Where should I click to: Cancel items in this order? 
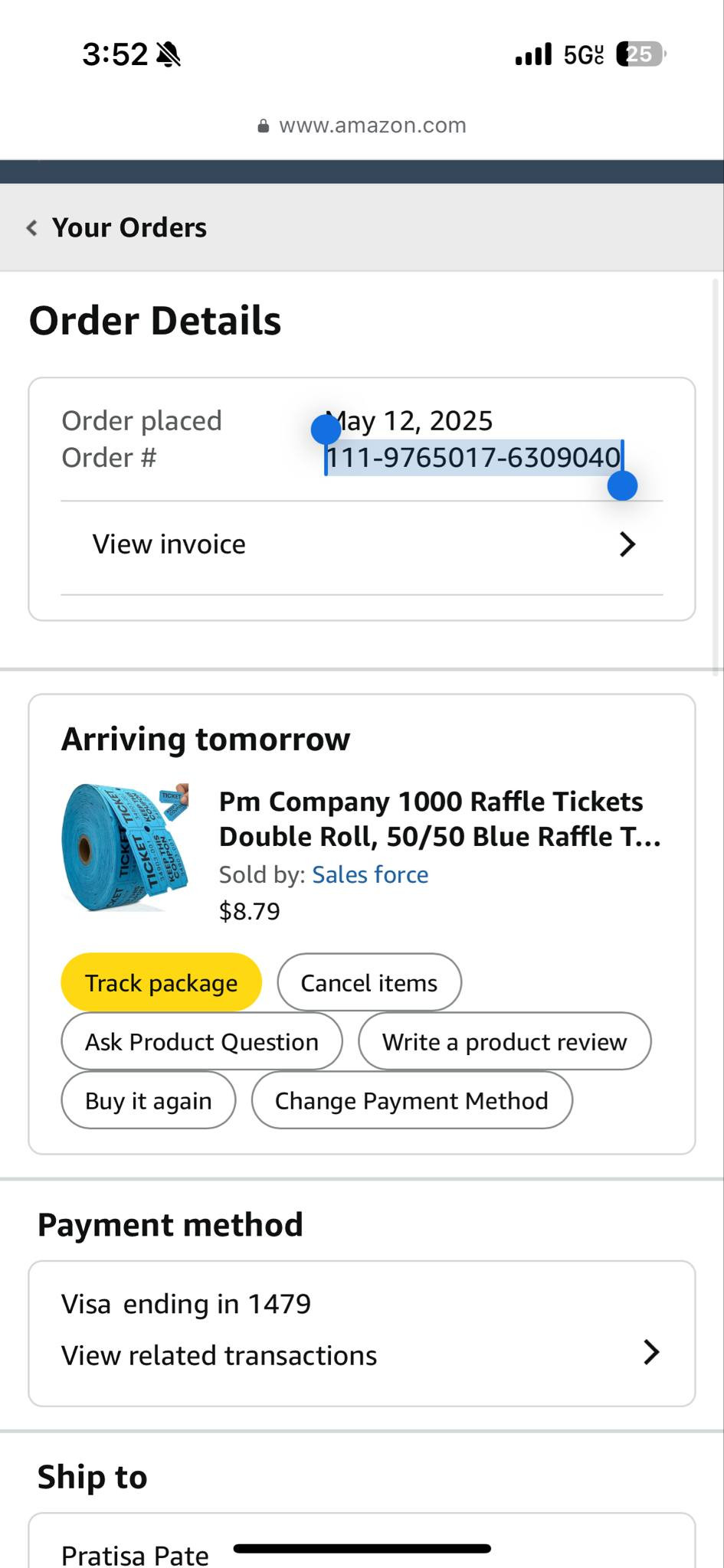click(369, 982)
